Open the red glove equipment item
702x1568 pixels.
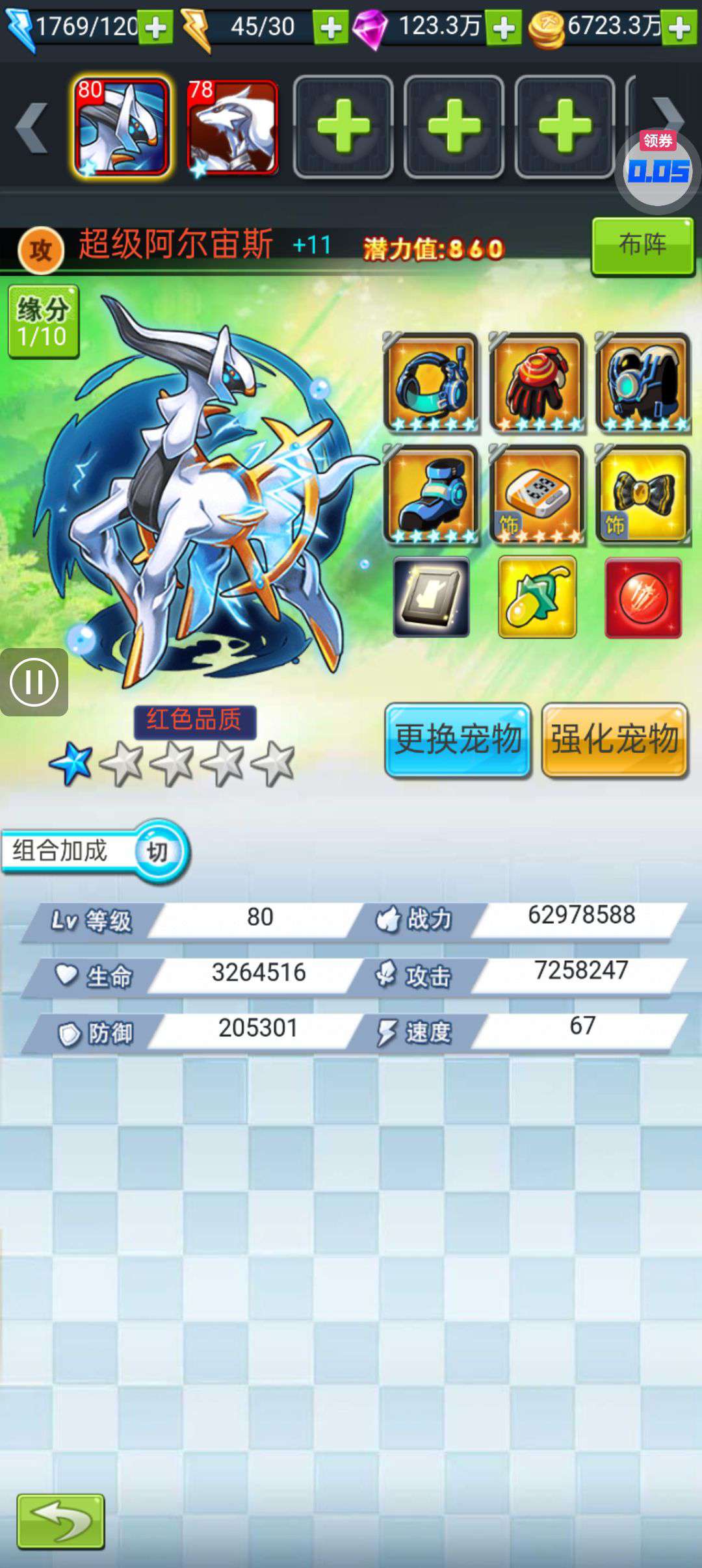click(537, 383)
